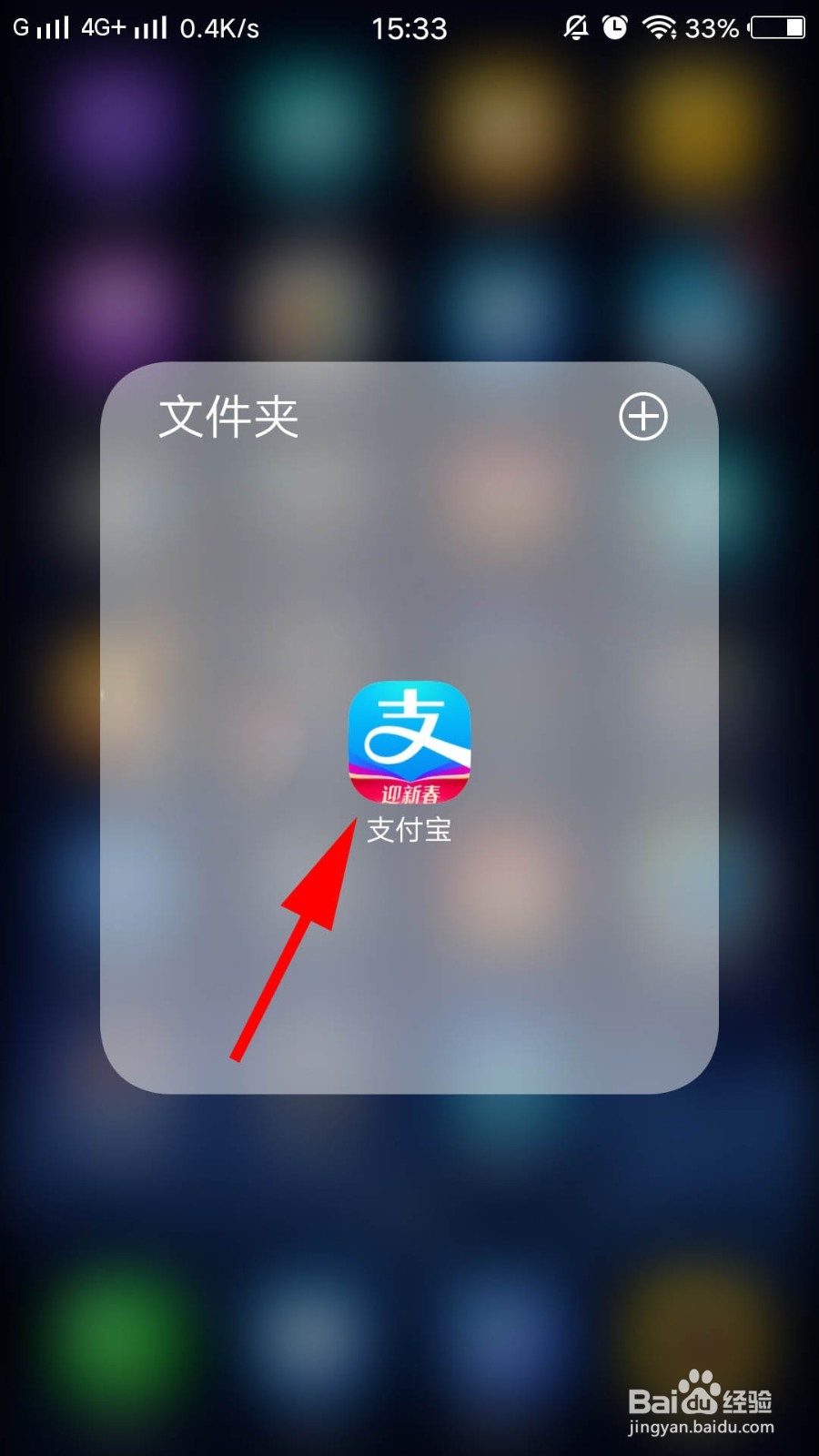Tap the muted notifications bell icon
819x1456 pixels.
coord(574,27)
